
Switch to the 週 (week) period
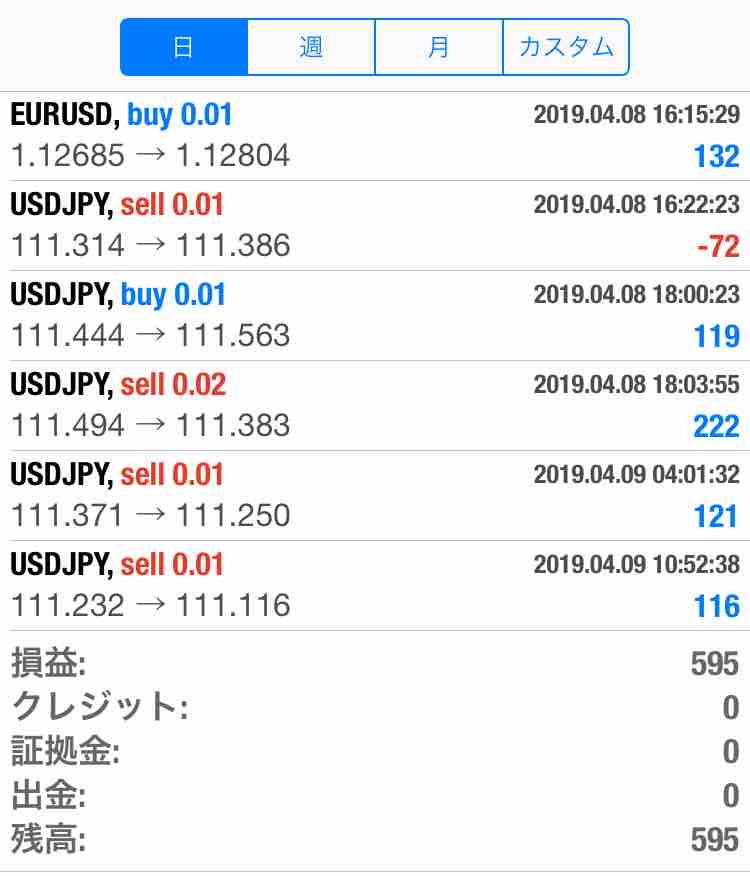(x=311, y=47)
